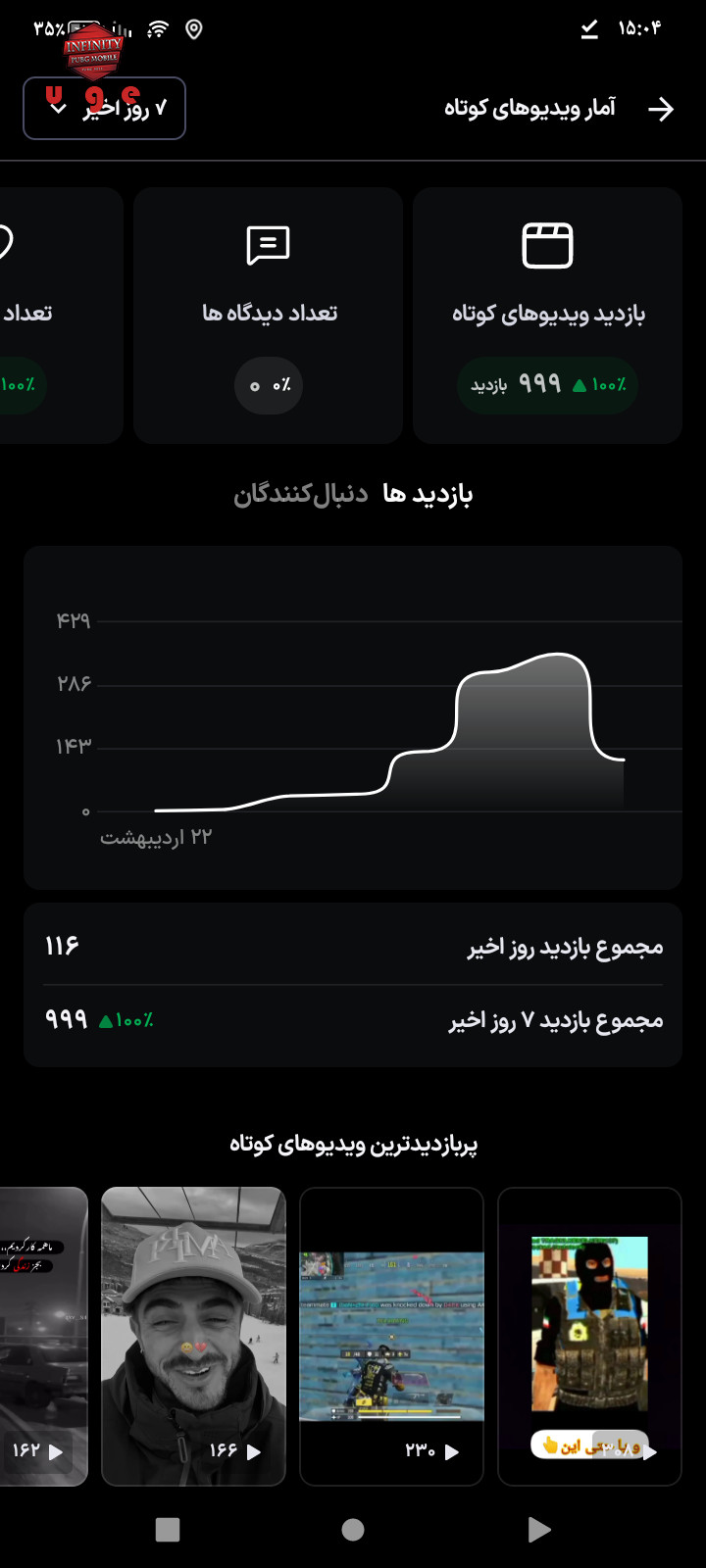
Task: Open the short video with ۲۳۰ views
Action: tap(391, 1337)
